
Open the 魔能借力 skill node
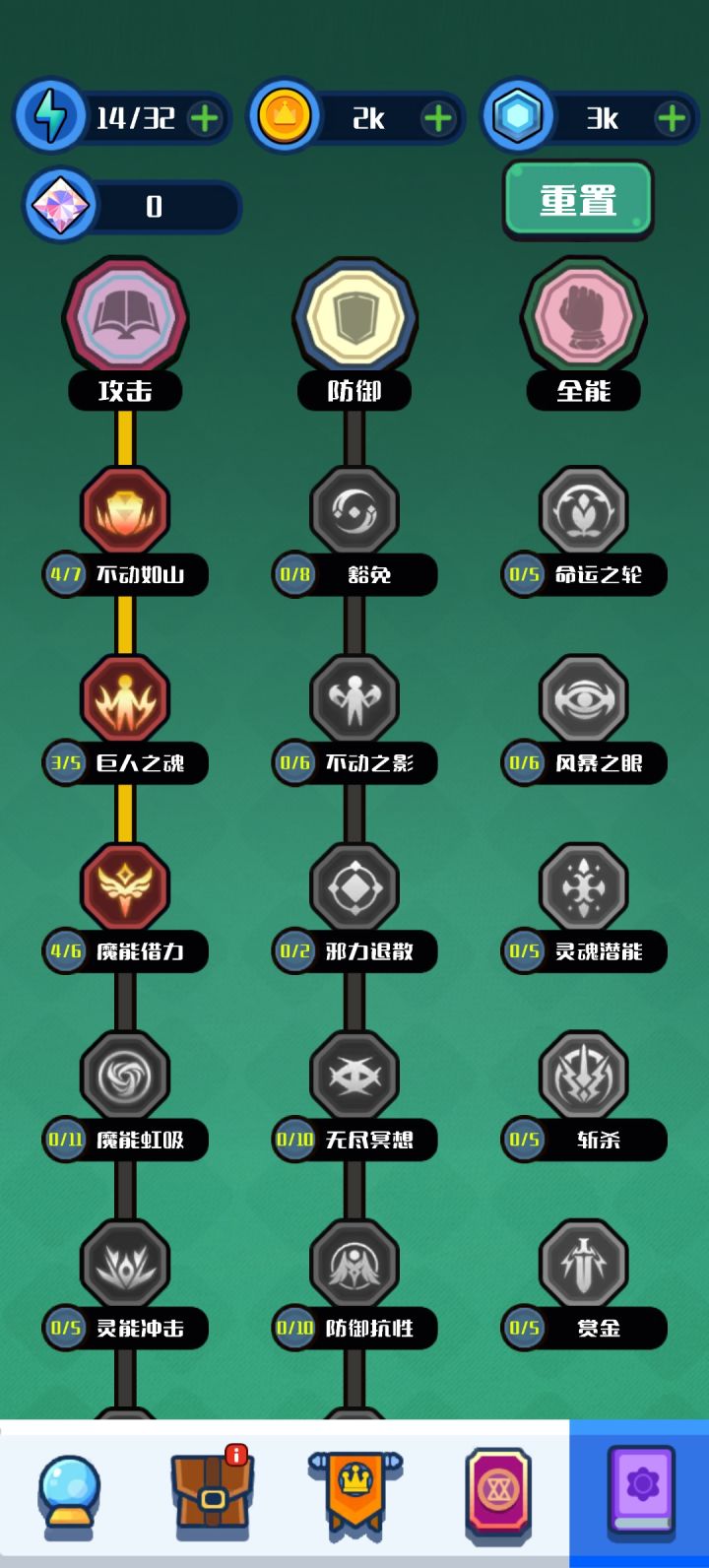click(126, 884)
